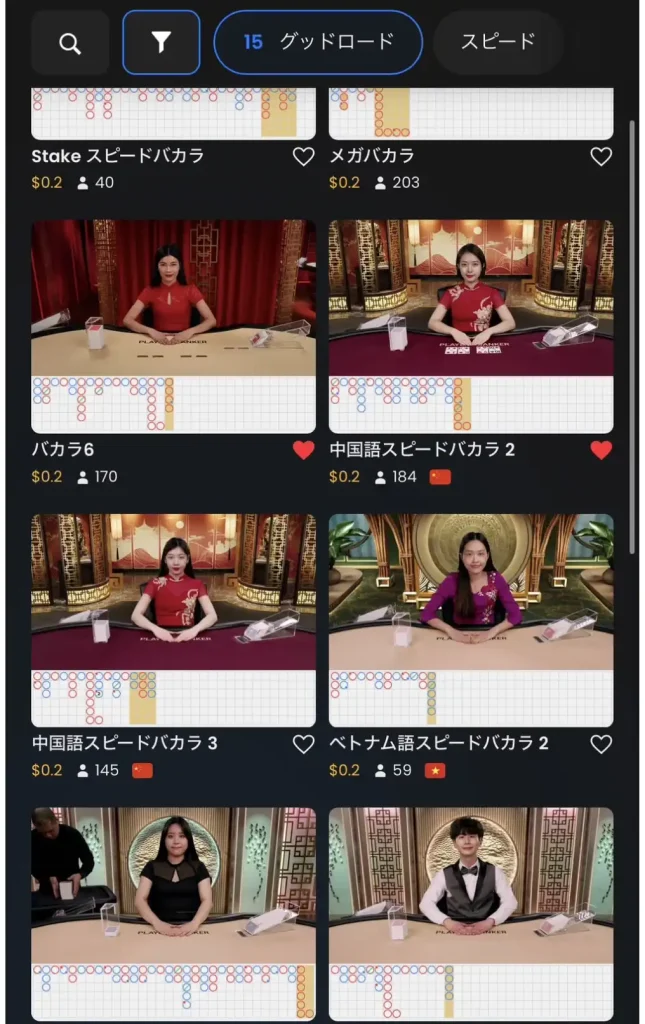Open the search icon
This screenshot has height=1024, width=645.
(70, 43)
